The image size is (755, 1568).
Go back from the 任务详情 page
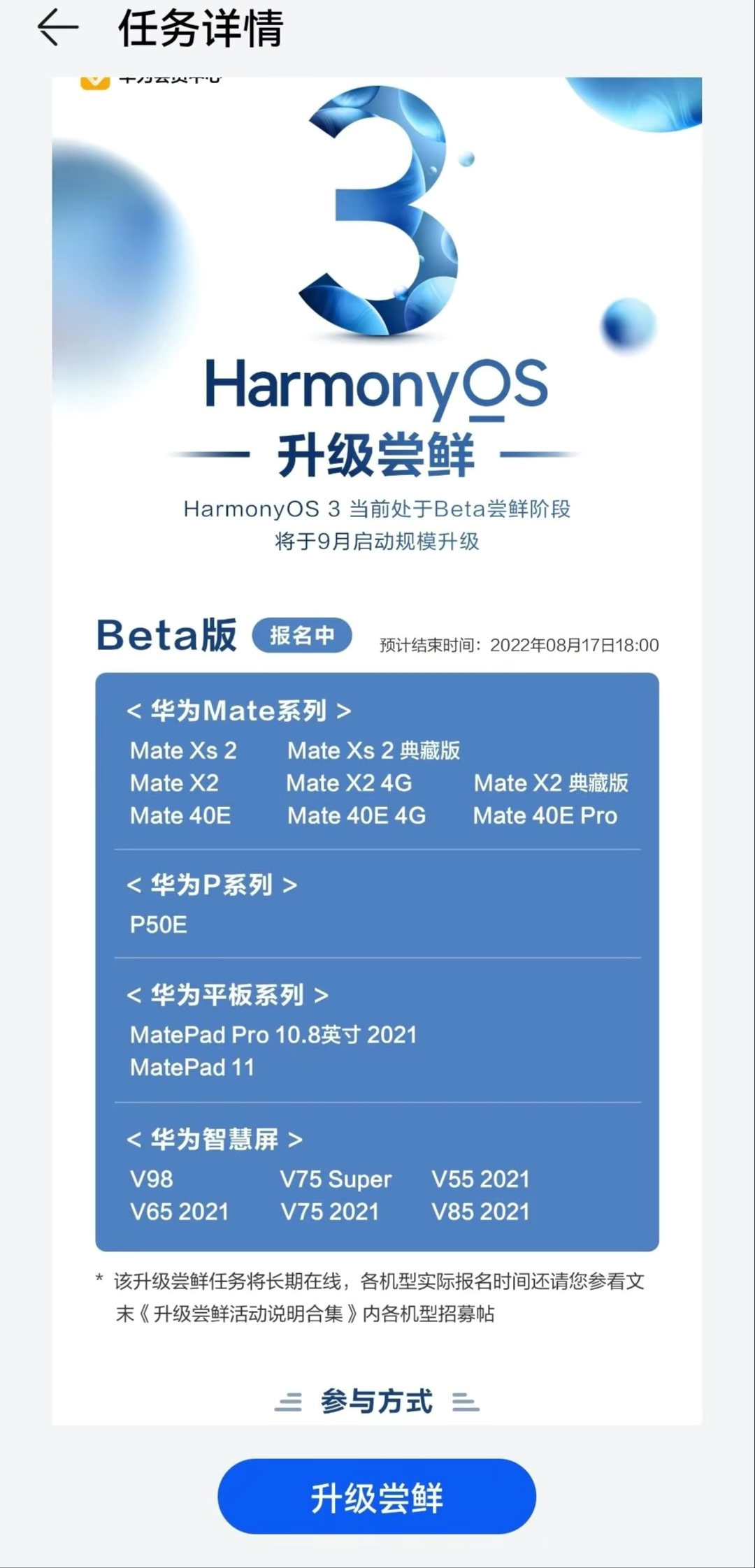(57, 29)
